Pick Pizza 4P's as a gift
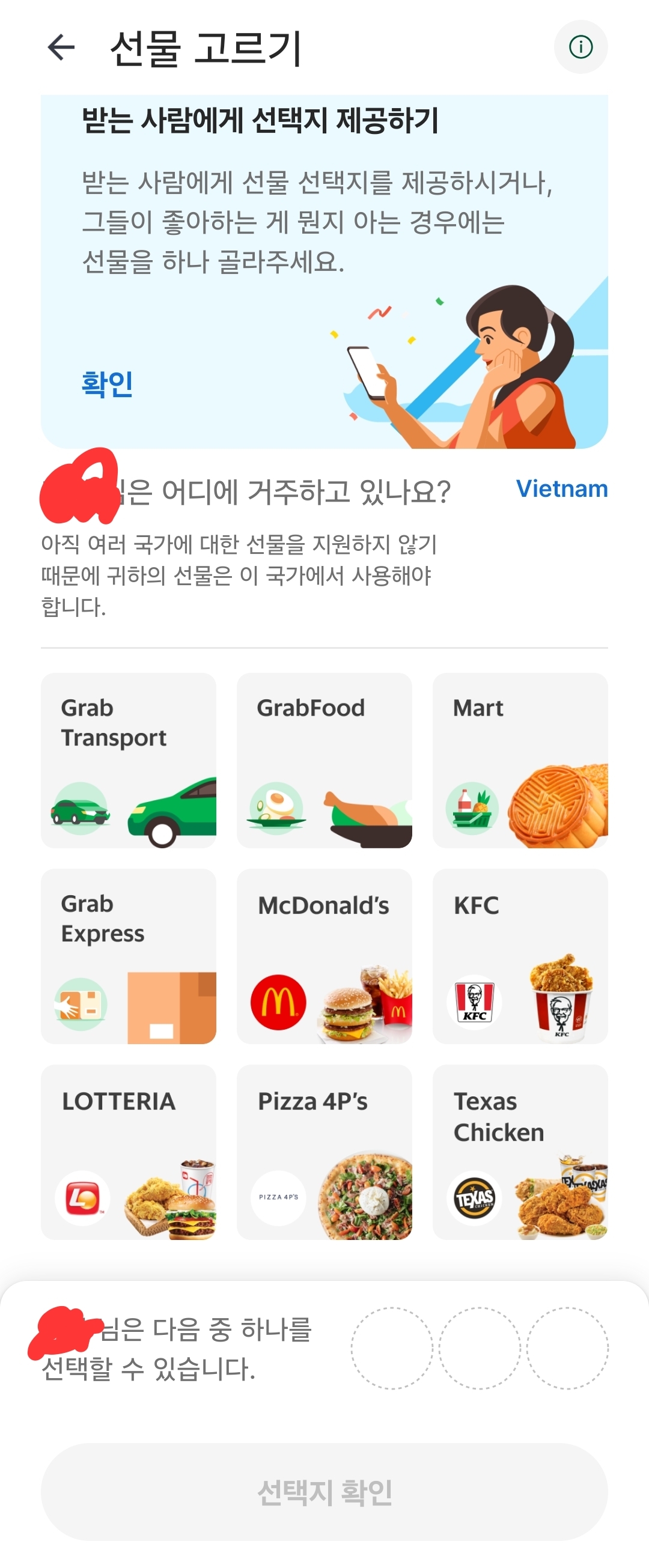Viewport: 649px width, 1568px height. 324,1152
